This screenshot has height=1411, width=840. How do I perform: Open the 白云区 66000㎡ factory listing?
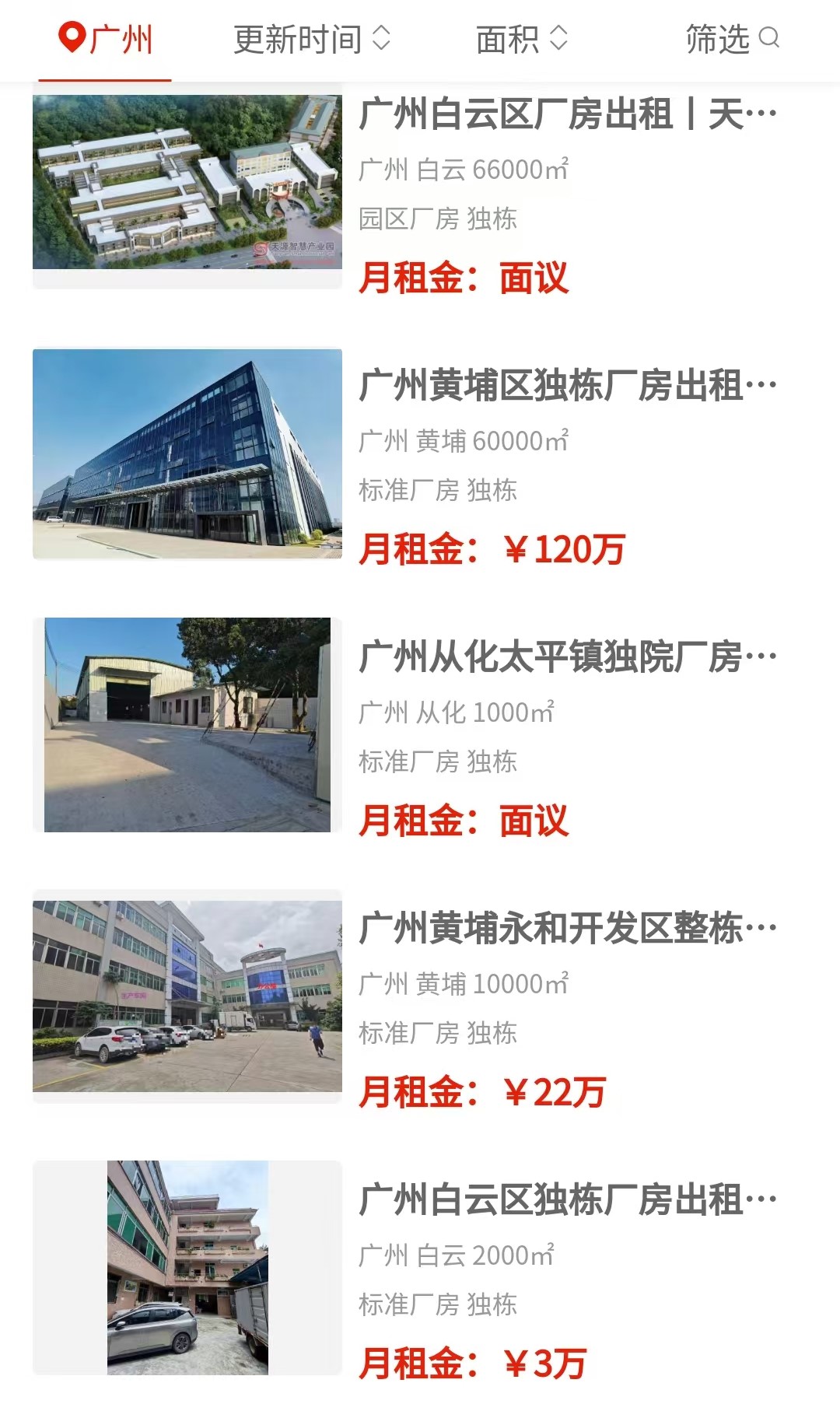point(568,115)
